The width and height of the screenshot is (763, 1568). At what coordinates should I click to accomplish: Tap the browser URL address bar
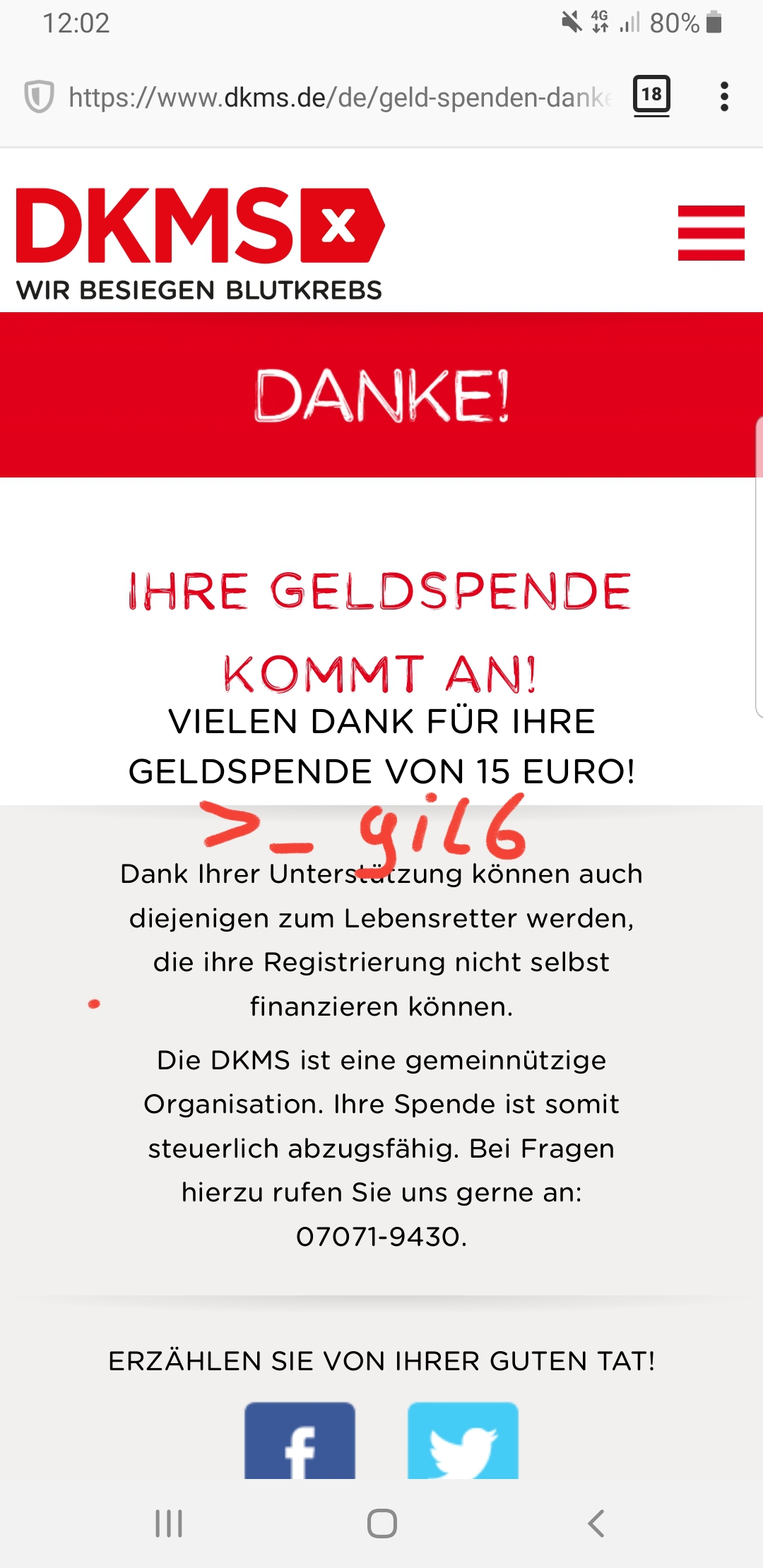340,97
